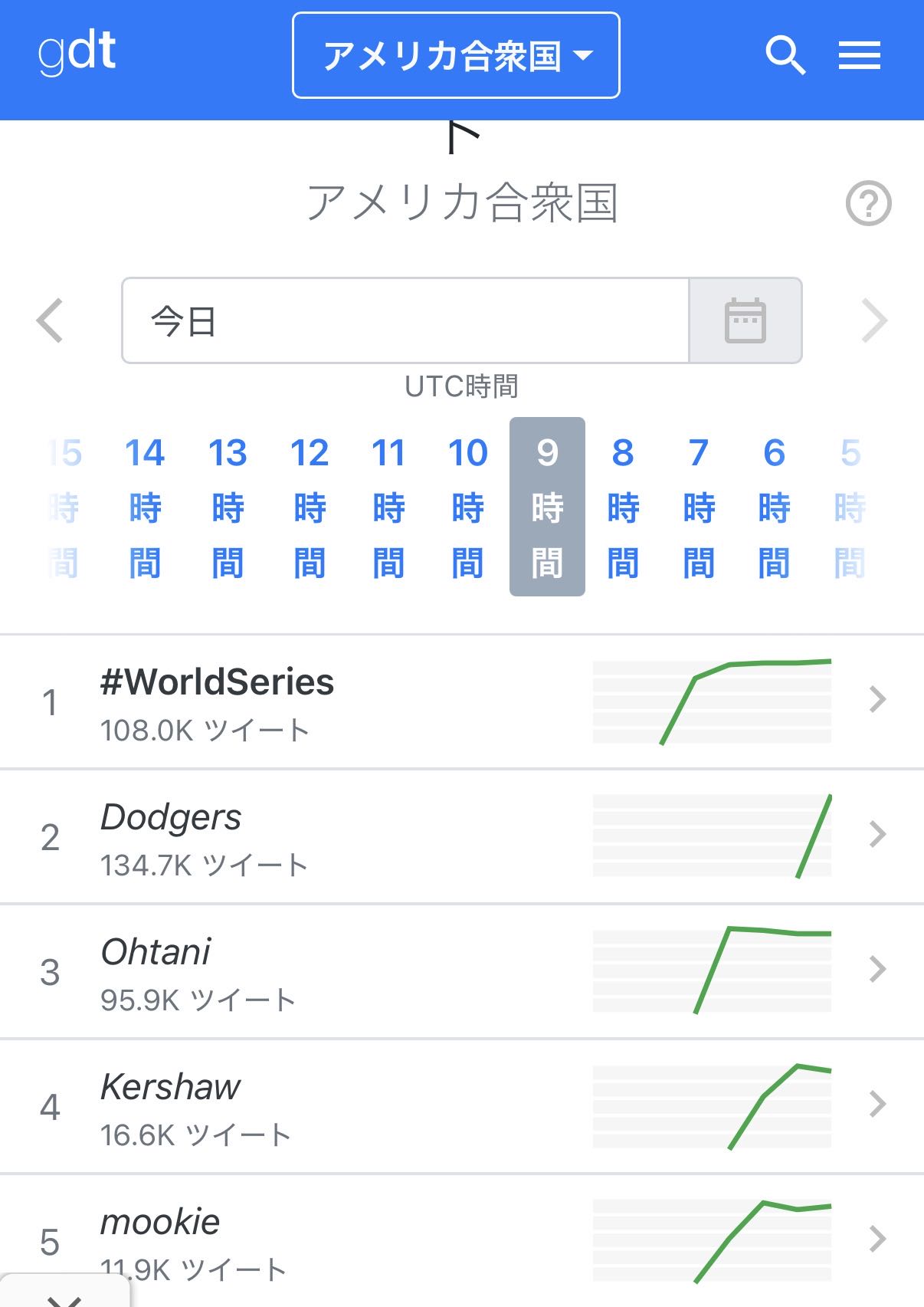This screenshot has width=924, height=1307.
Task: Dismiss the bottom corner popup
Action: (x=64, y=1297)
